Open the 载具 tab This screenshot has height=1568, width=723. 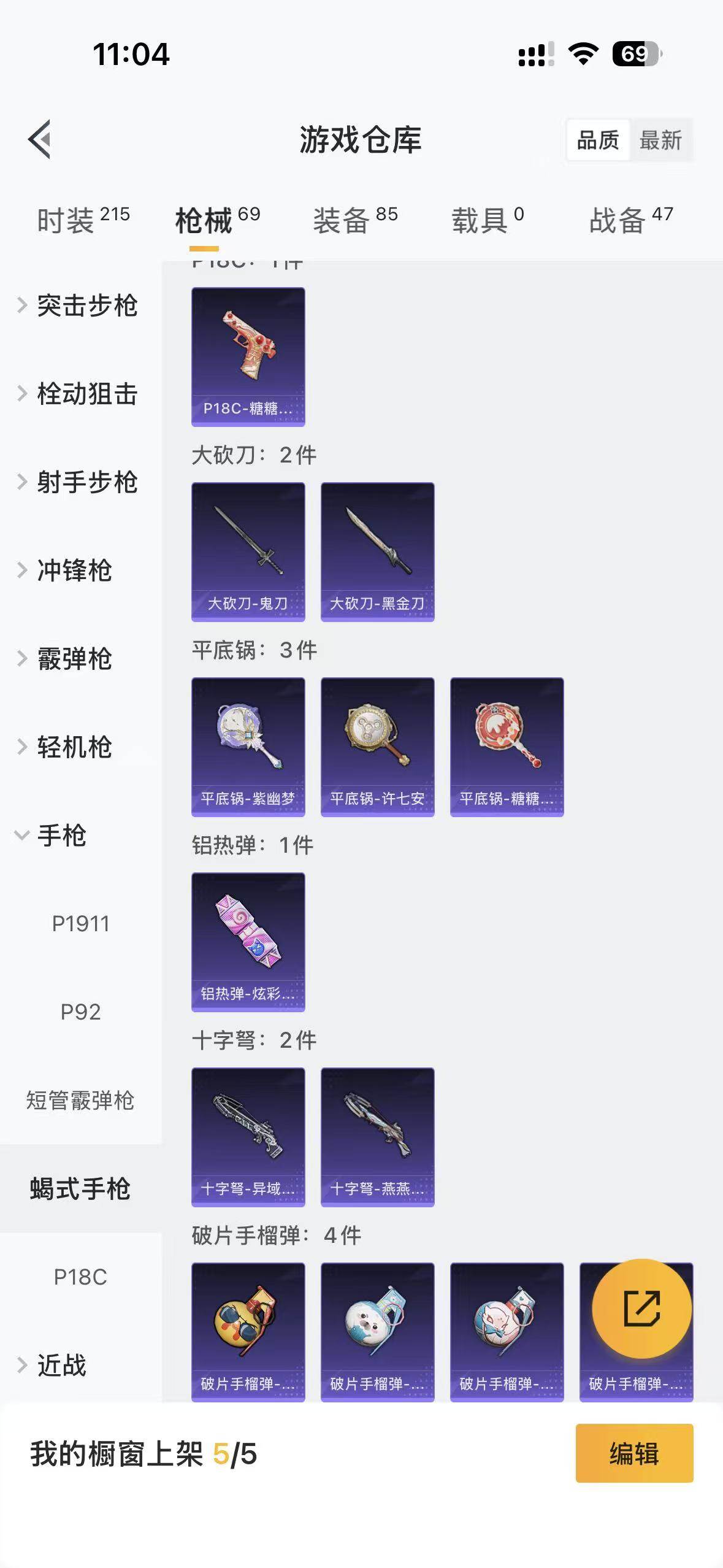pos(488,220)
